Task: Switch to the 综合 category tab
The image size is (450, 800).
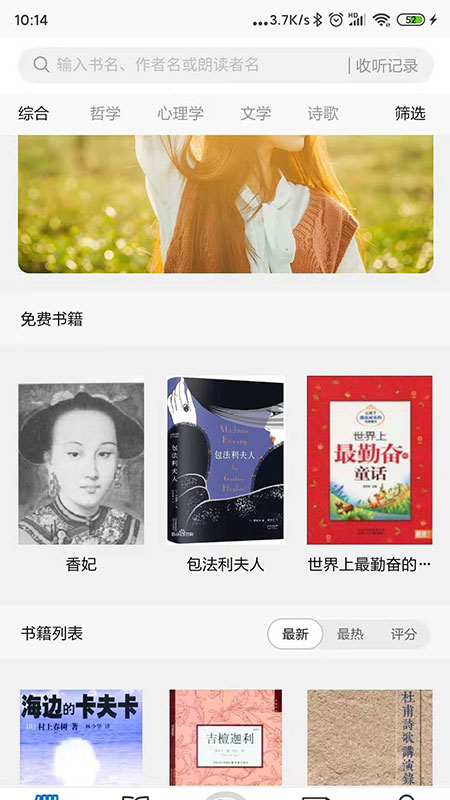Action: point(34,113)
